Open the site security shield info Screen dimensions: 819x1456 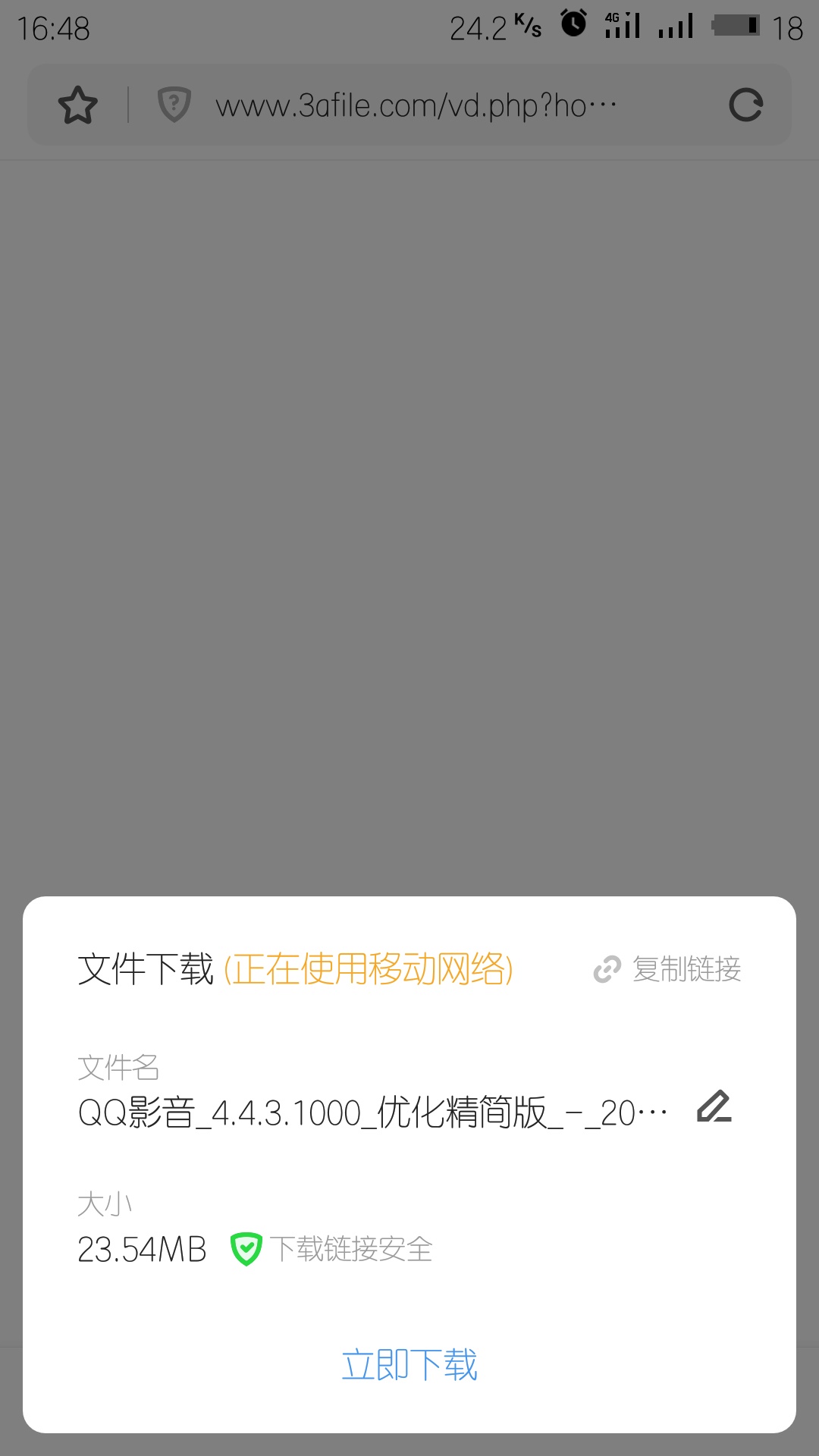(174, 105)
